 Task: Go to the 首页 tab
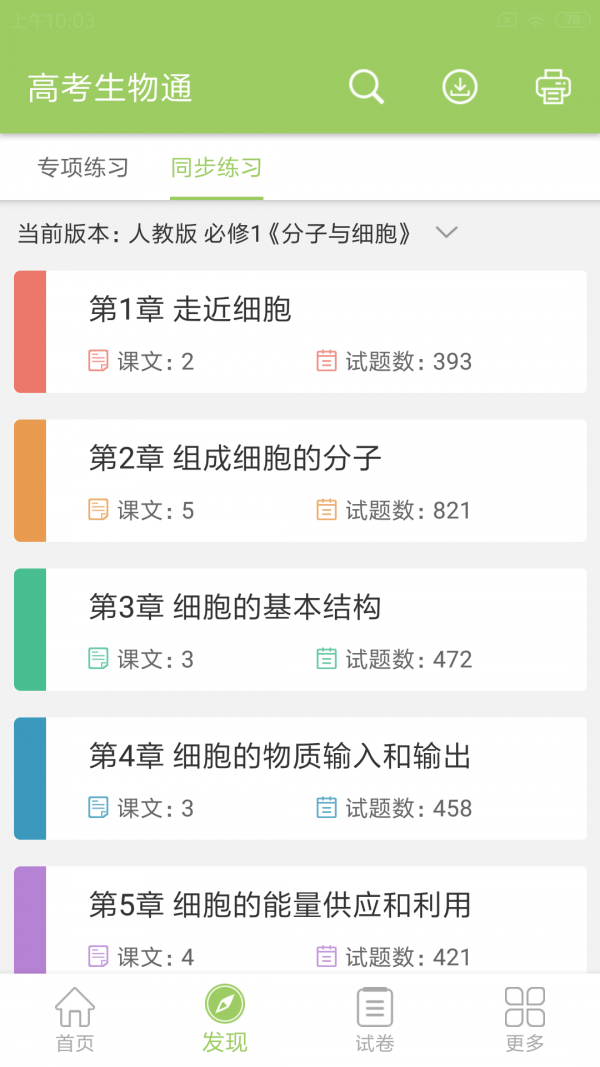tap(75, 1019)
